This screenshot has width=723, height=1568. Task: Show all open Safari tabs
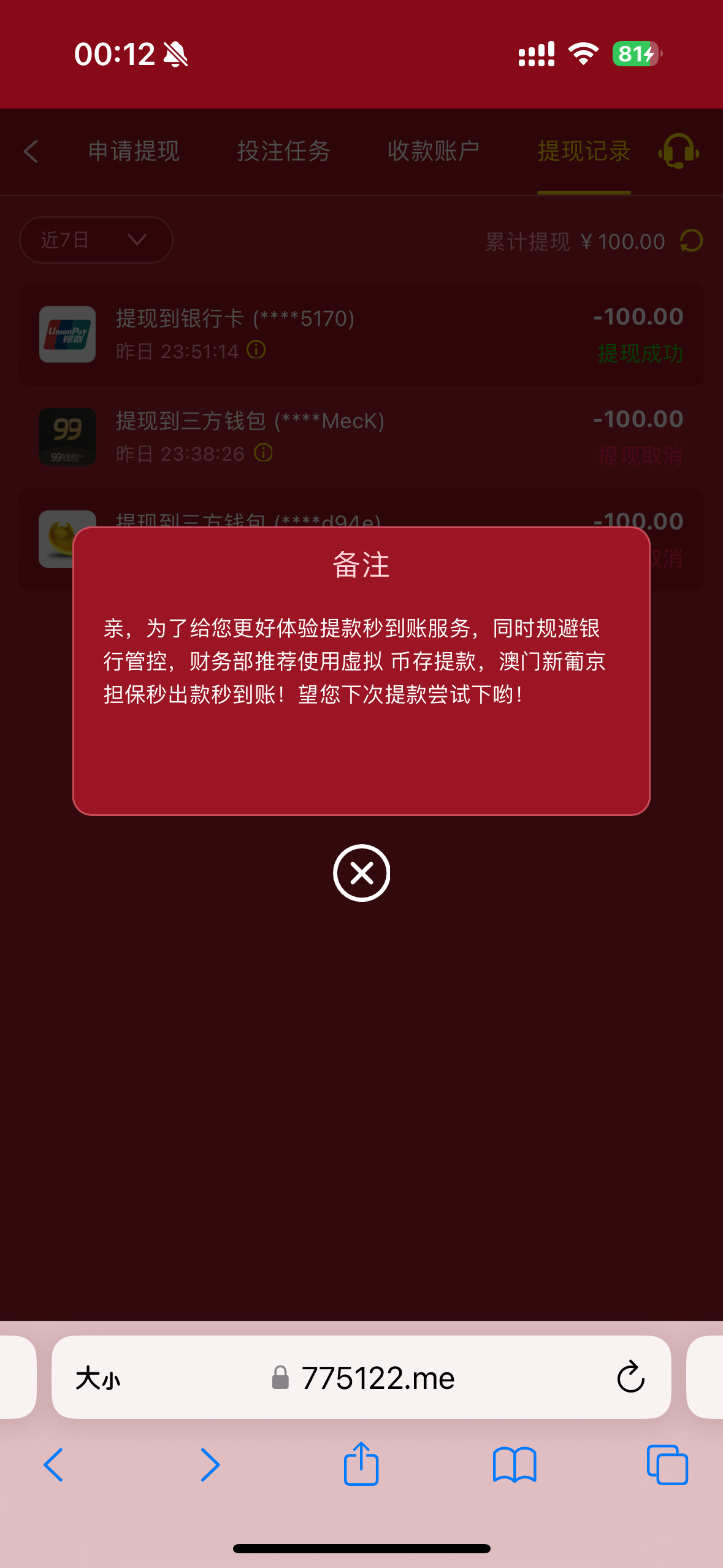click(x=667, y=1465)
